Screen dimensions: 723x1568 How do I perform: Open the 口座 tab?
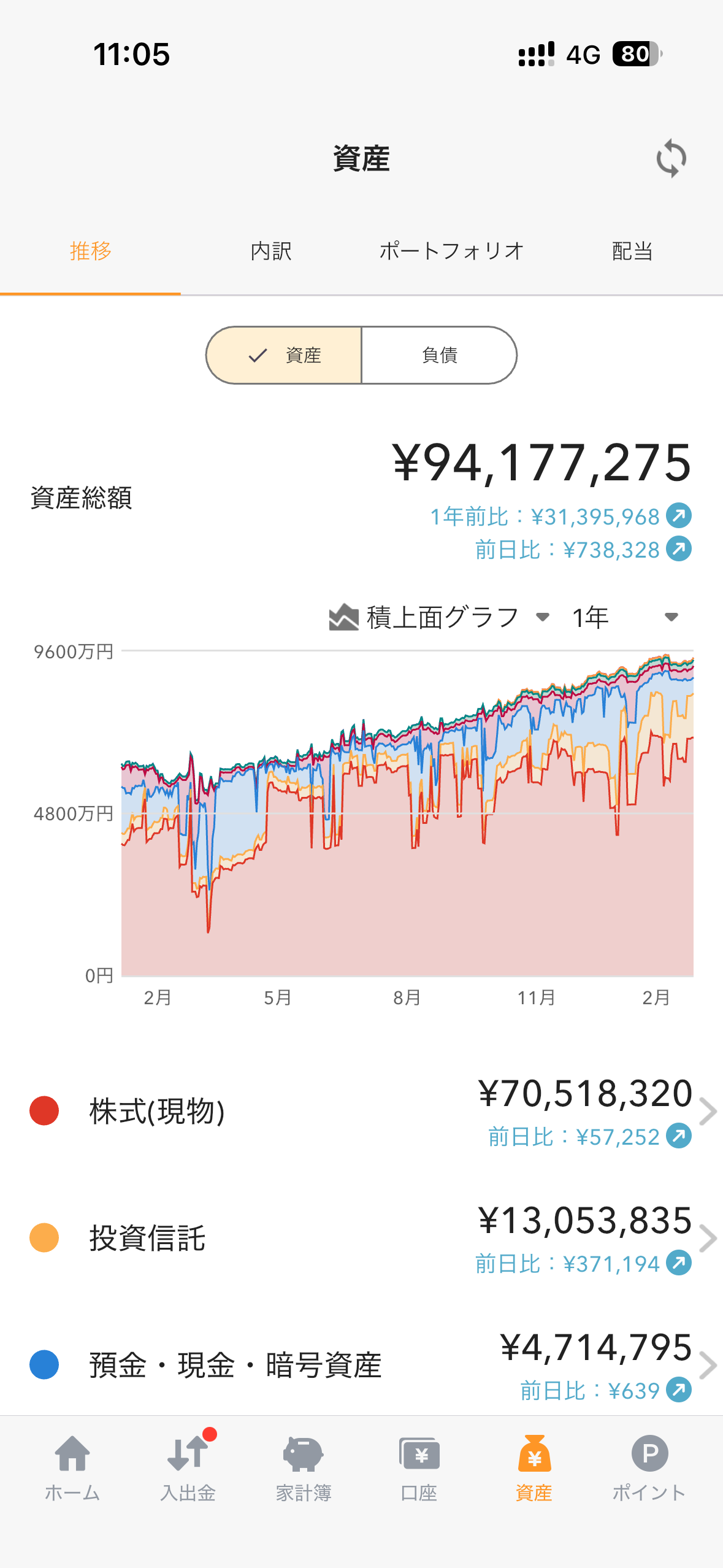pos(419,1466)
